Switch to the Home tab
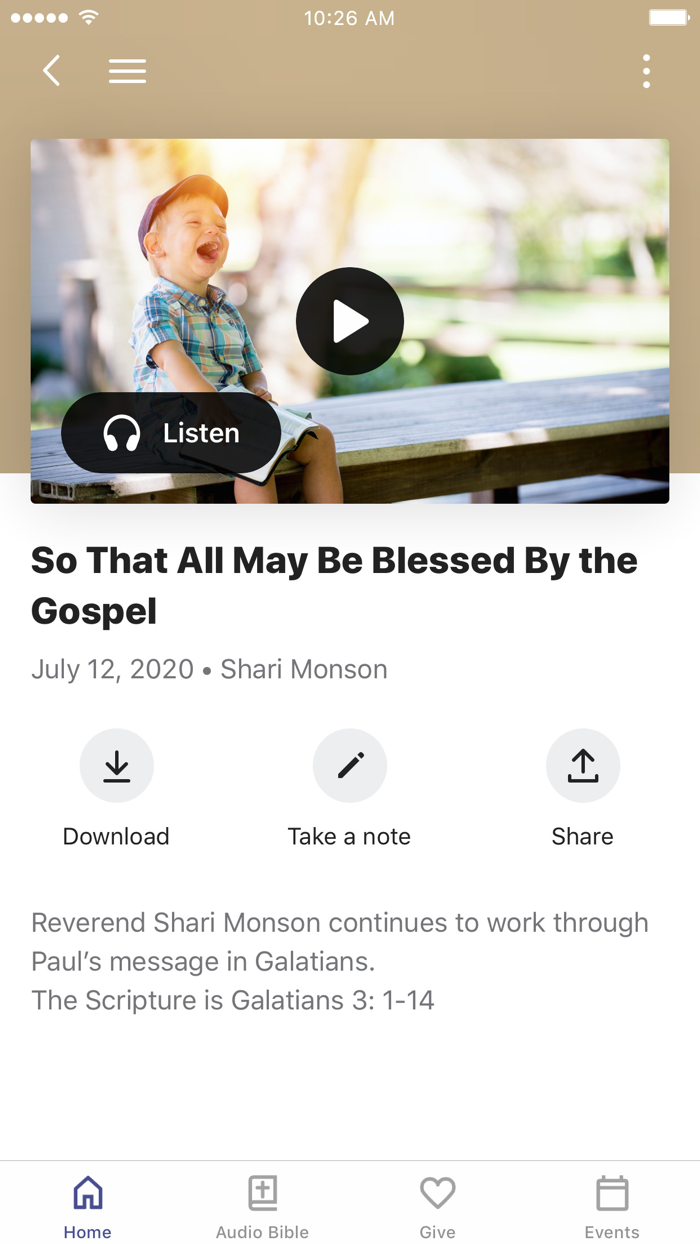 click(x=88, y=1206)
